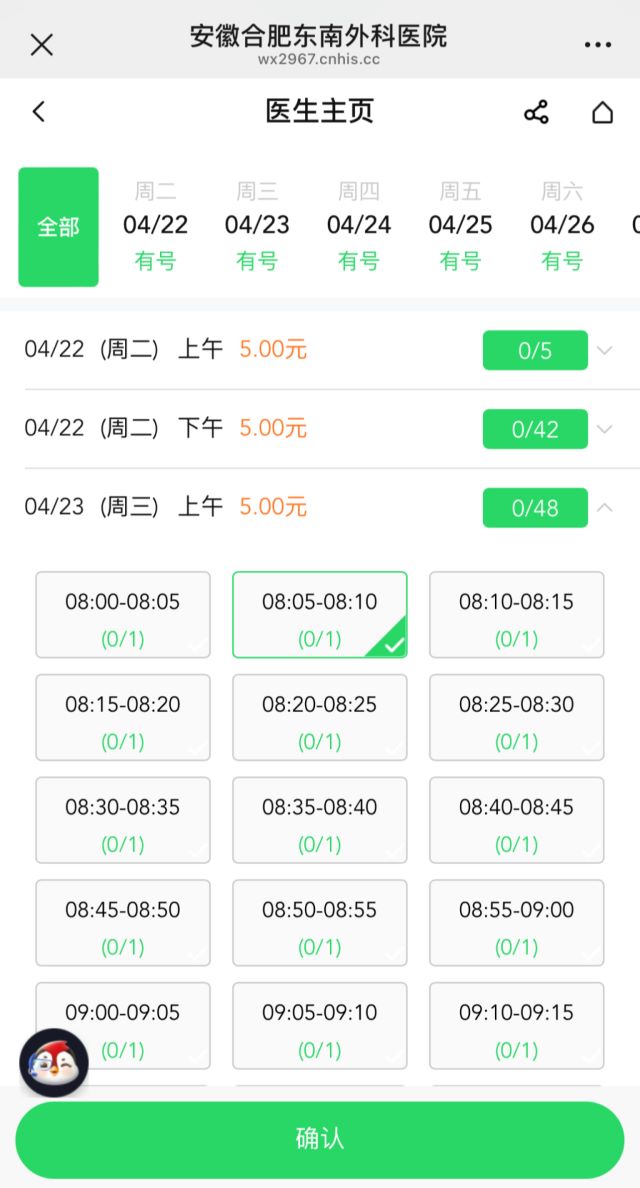Image resolution: width=640 pixels, height=1188 pixels.
Task: Close the mini program with X
Action: pos(42,44)
